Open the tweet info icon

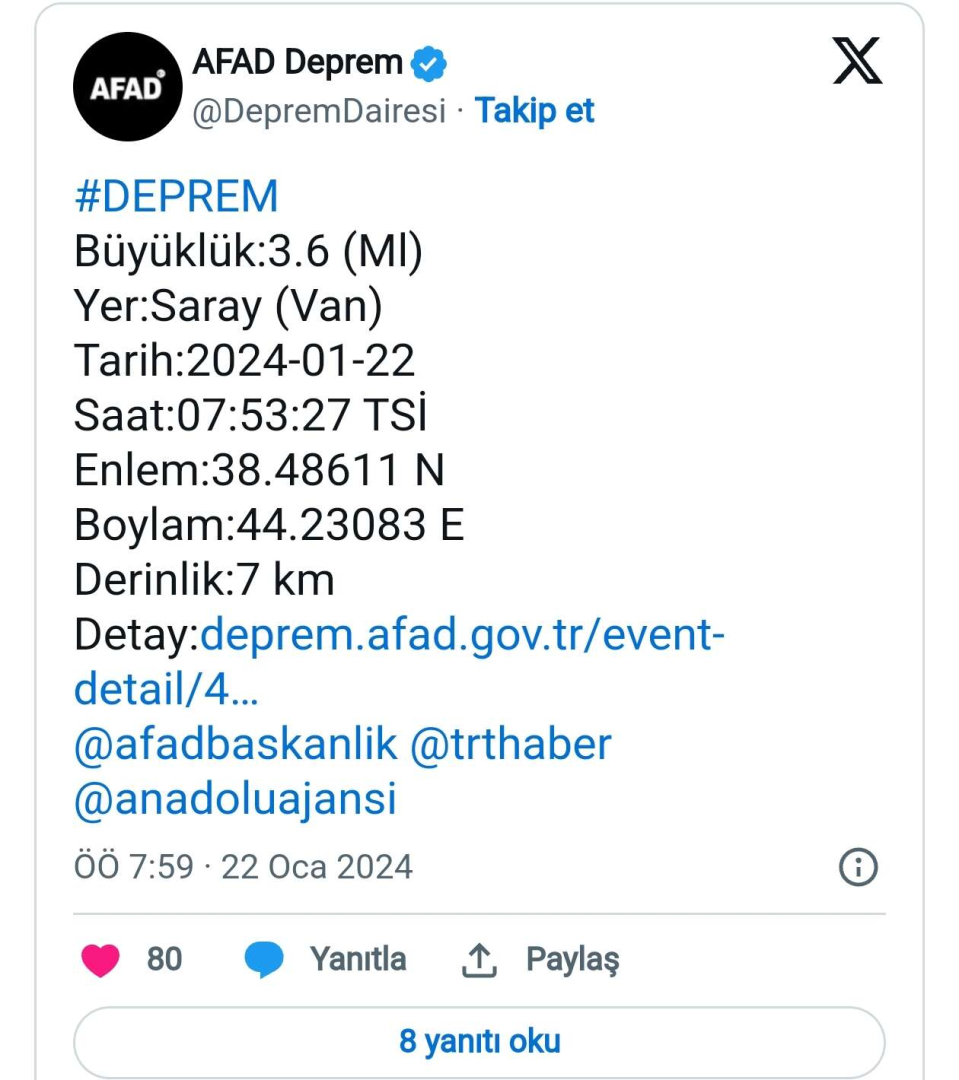(x=857, y=867)
